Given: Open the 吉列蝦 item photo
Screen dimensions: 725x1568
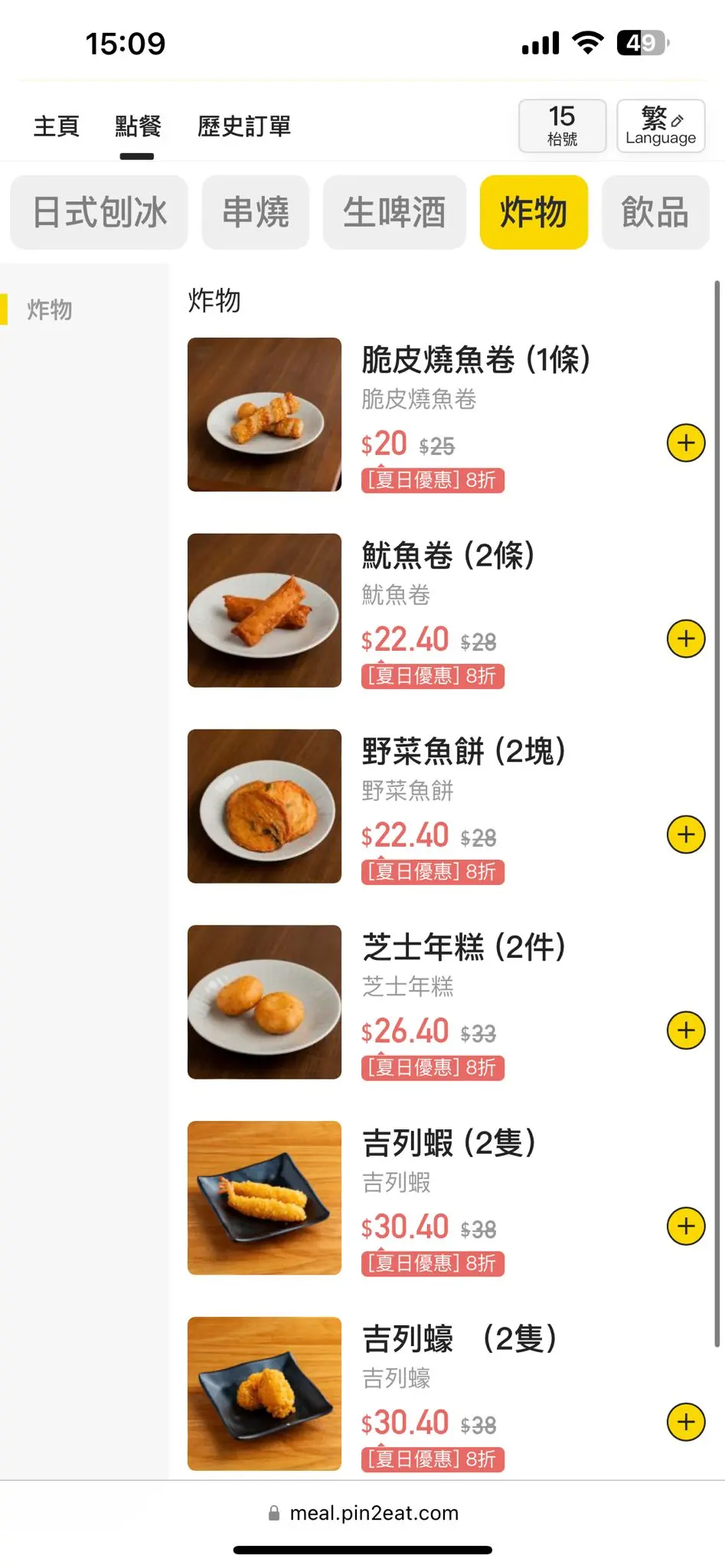Looking at the screenshot, I should pyautogui.click(x=264, y=1197).
